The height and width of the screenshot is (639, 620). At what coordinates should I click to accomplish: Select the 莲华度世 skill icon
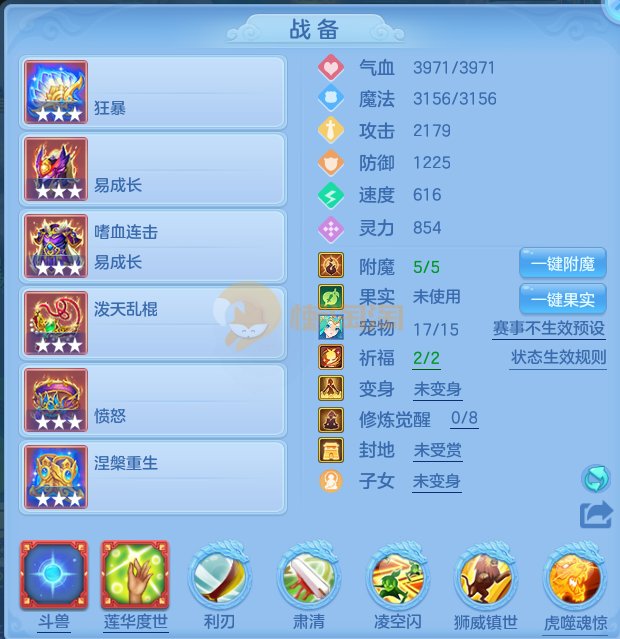point(134,577)
